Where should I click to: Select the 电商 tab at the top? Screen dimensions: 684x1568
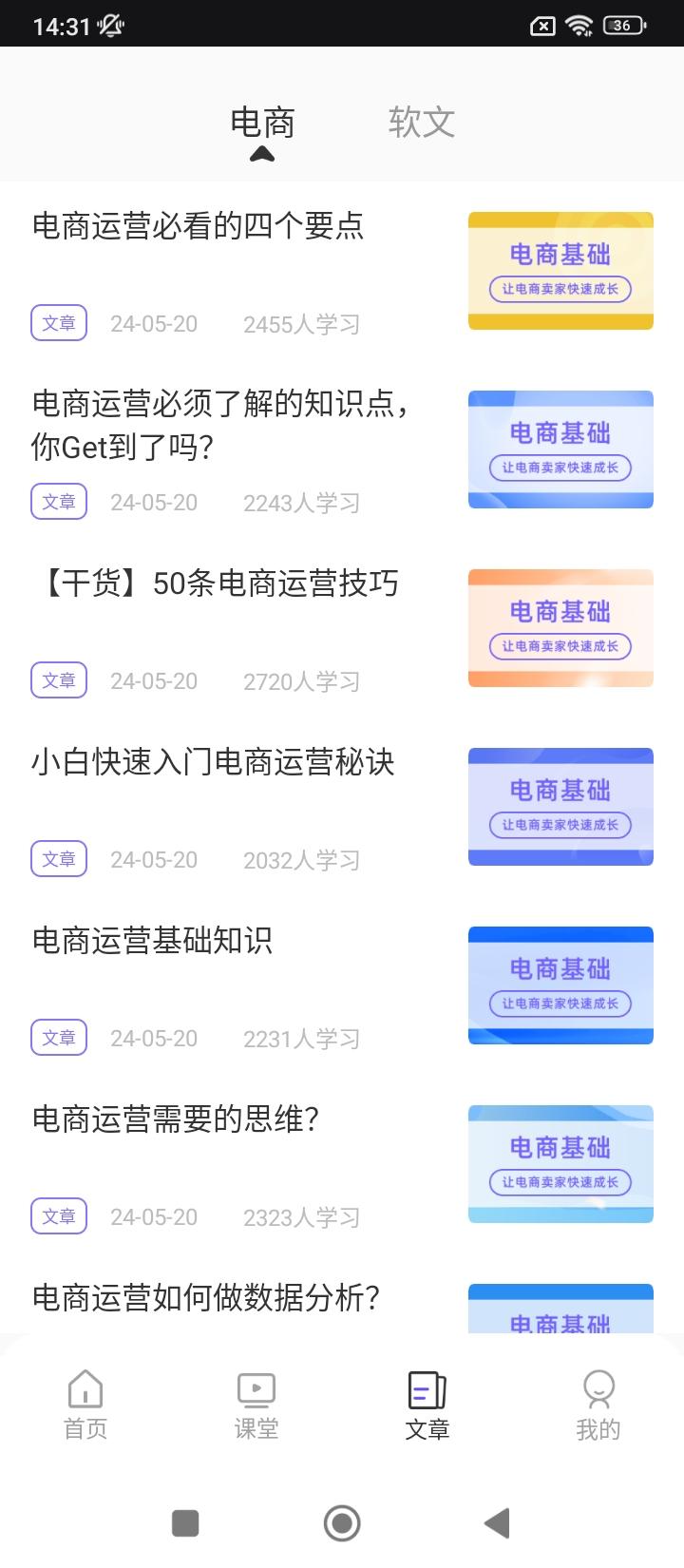(x=262, y=122)
